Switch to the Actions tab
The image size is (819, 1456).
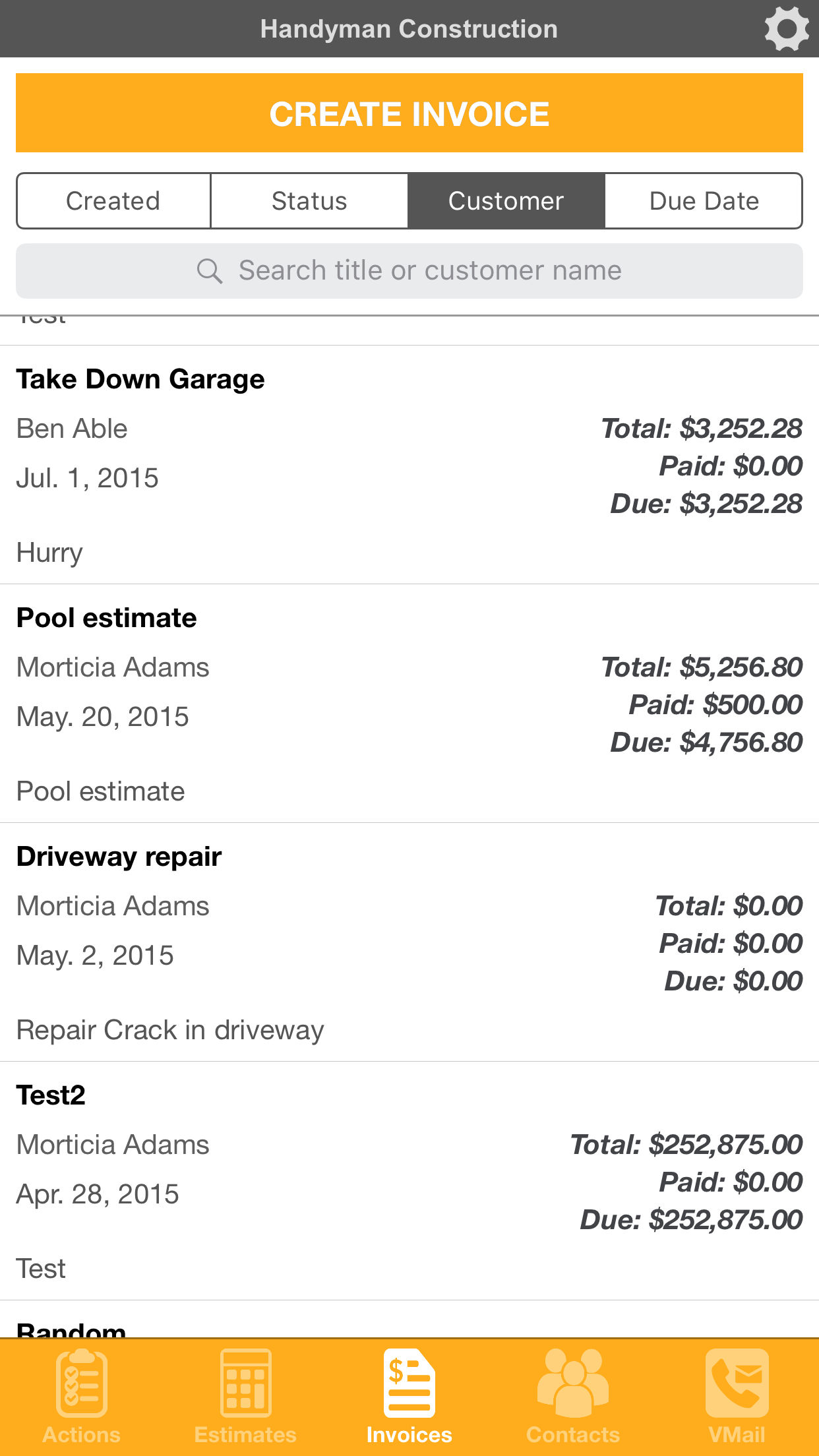point(82,1397)
